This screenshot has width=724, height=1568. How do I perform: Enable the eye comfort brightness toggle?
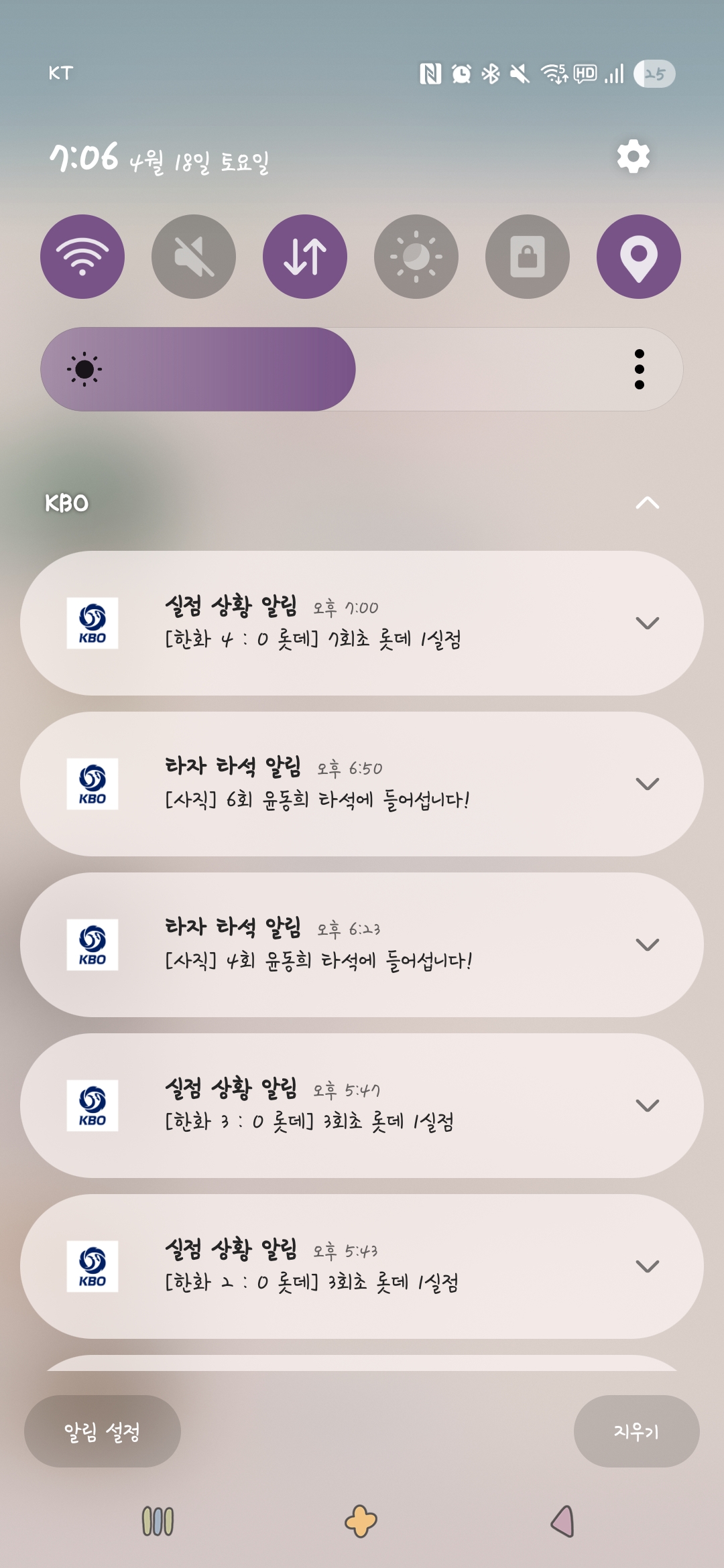pos(416,257)
